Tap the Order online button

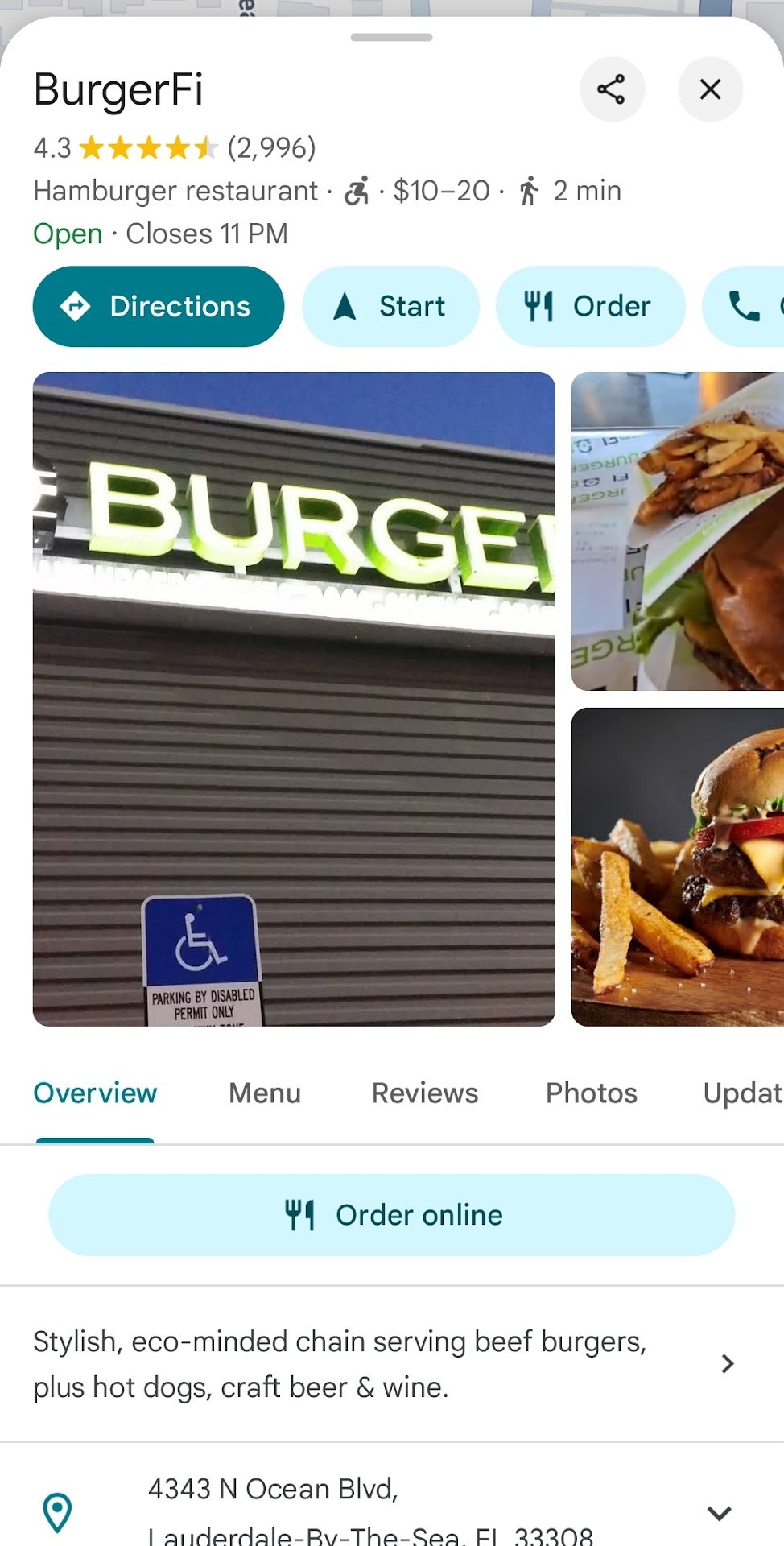[x=392, y=1215]
